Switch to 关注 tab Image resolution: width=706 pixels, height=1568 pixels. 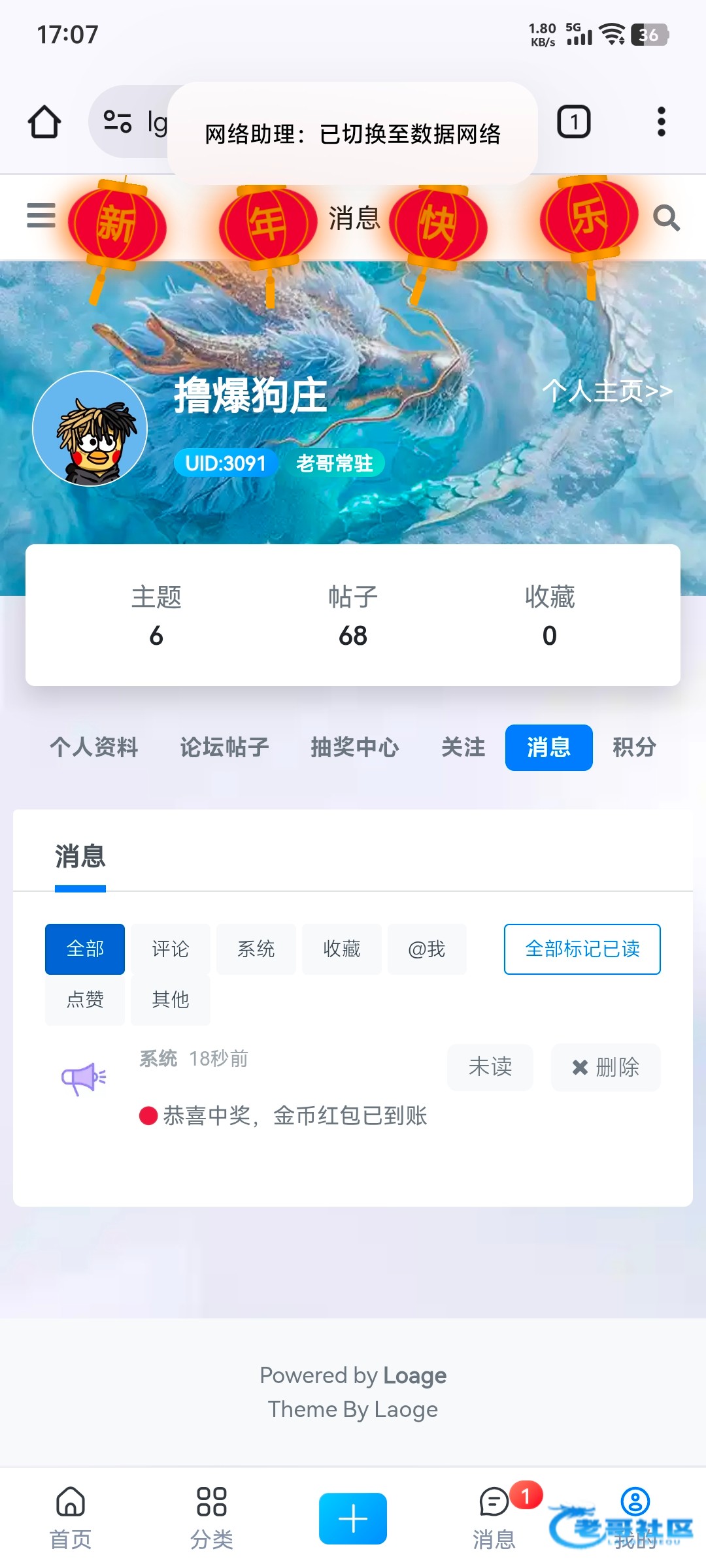pyautogui.click(x=463, y=747)
